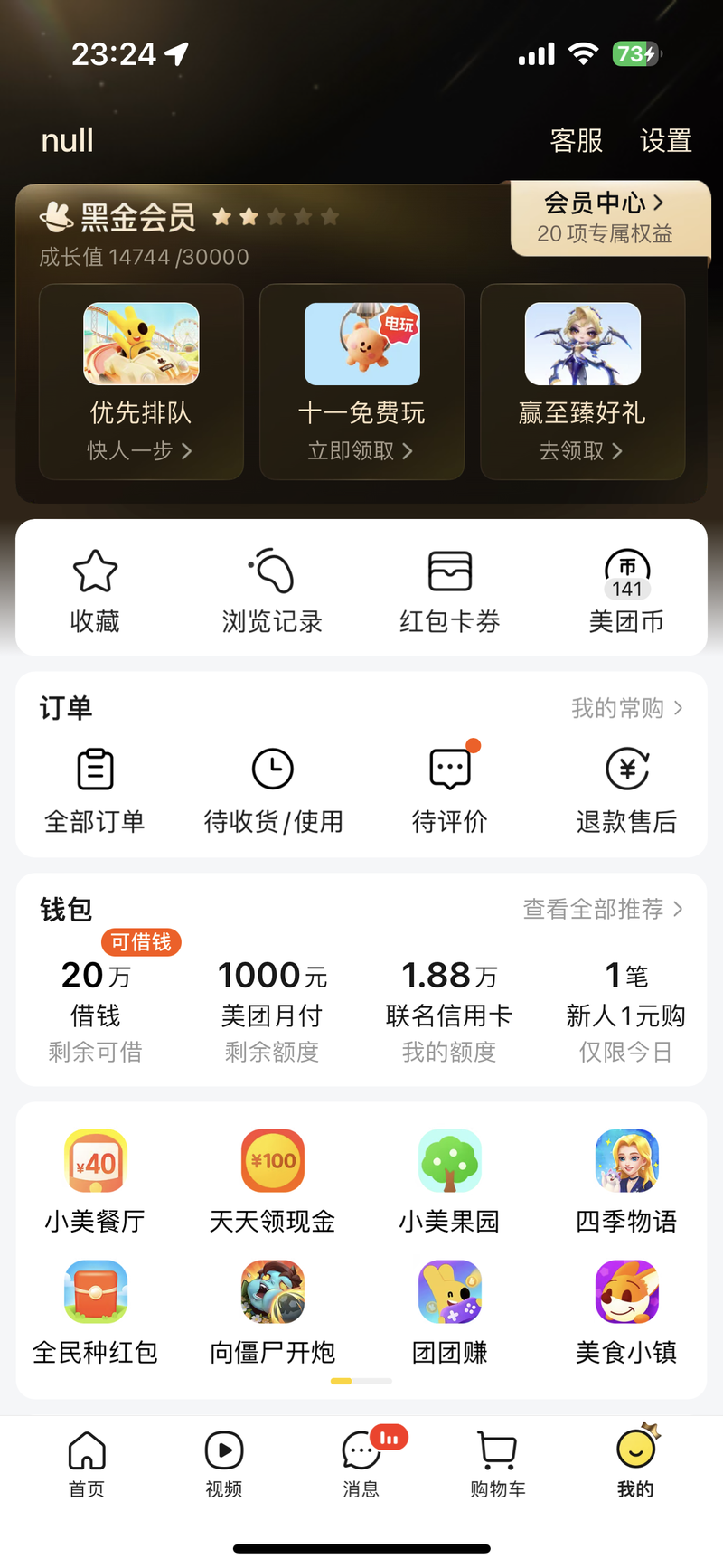Screen dimensions: 723x1568
Task: Switch to the 首页 home tab
Action: (x=87, y=1463)
